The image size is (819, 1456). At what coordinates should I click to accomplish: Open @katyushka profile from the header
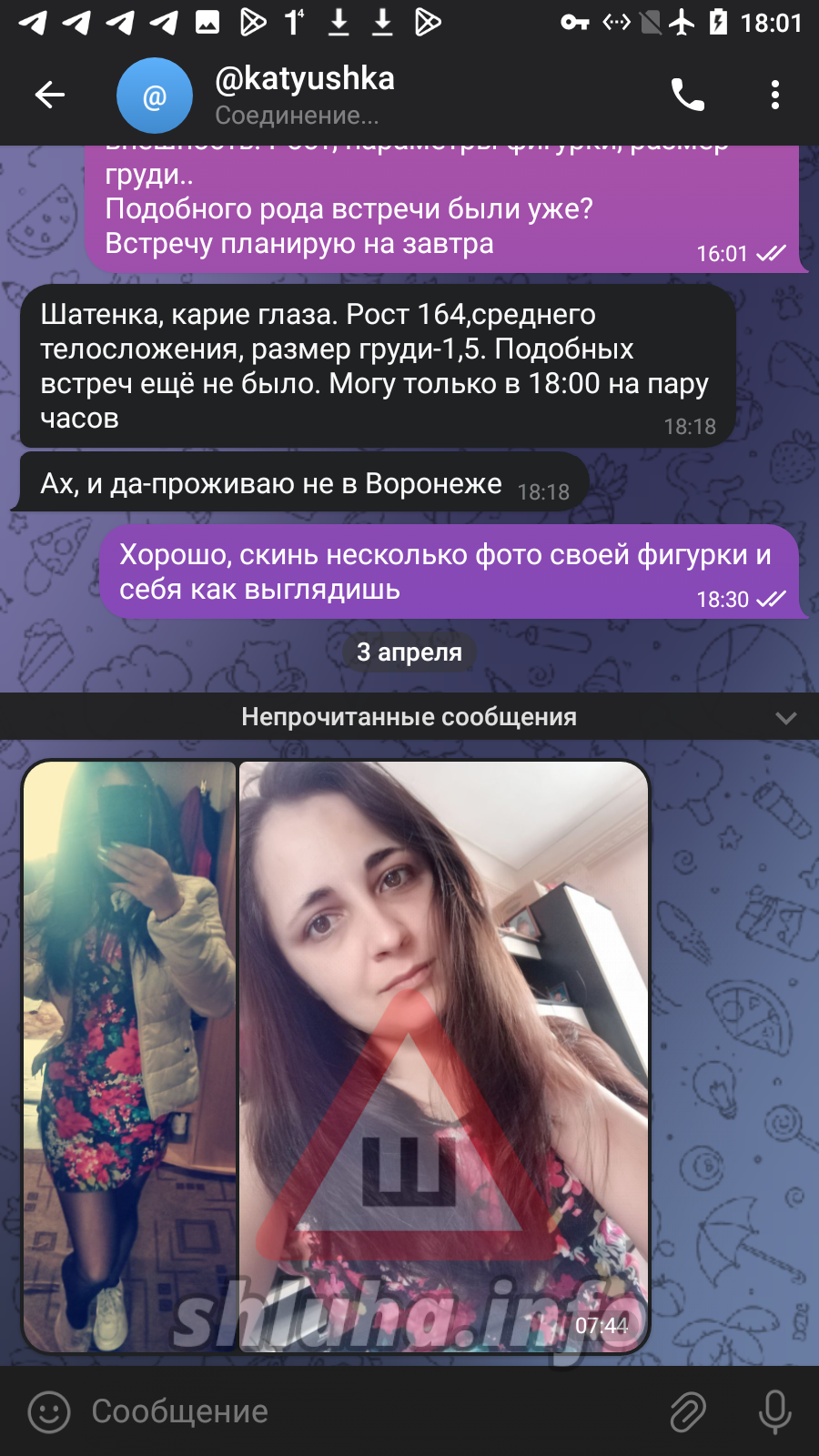pyautogui.click(x=305, y=95)
